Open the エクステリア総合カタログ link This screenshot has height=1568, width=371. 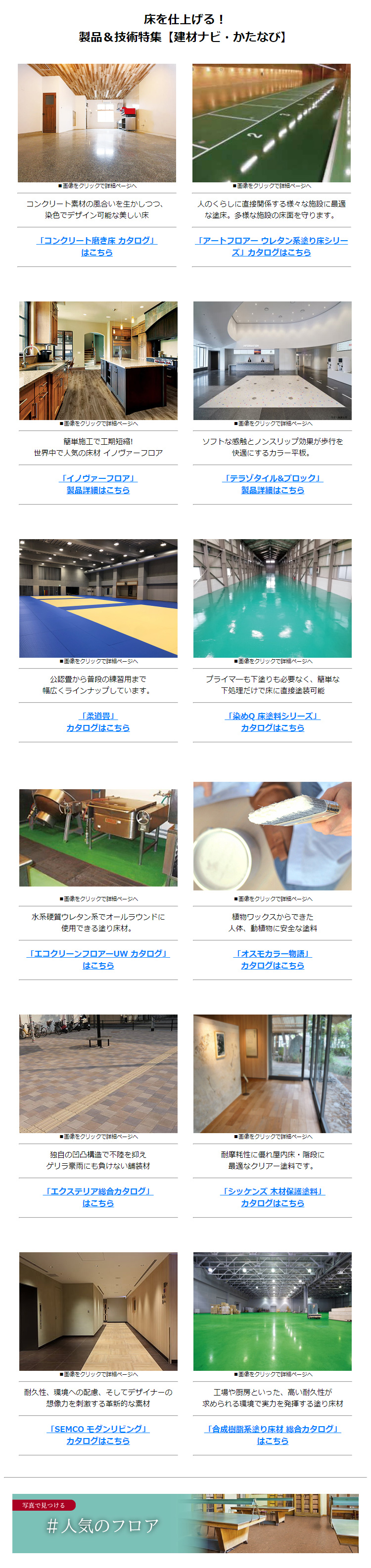click(x=98, y=1191)
